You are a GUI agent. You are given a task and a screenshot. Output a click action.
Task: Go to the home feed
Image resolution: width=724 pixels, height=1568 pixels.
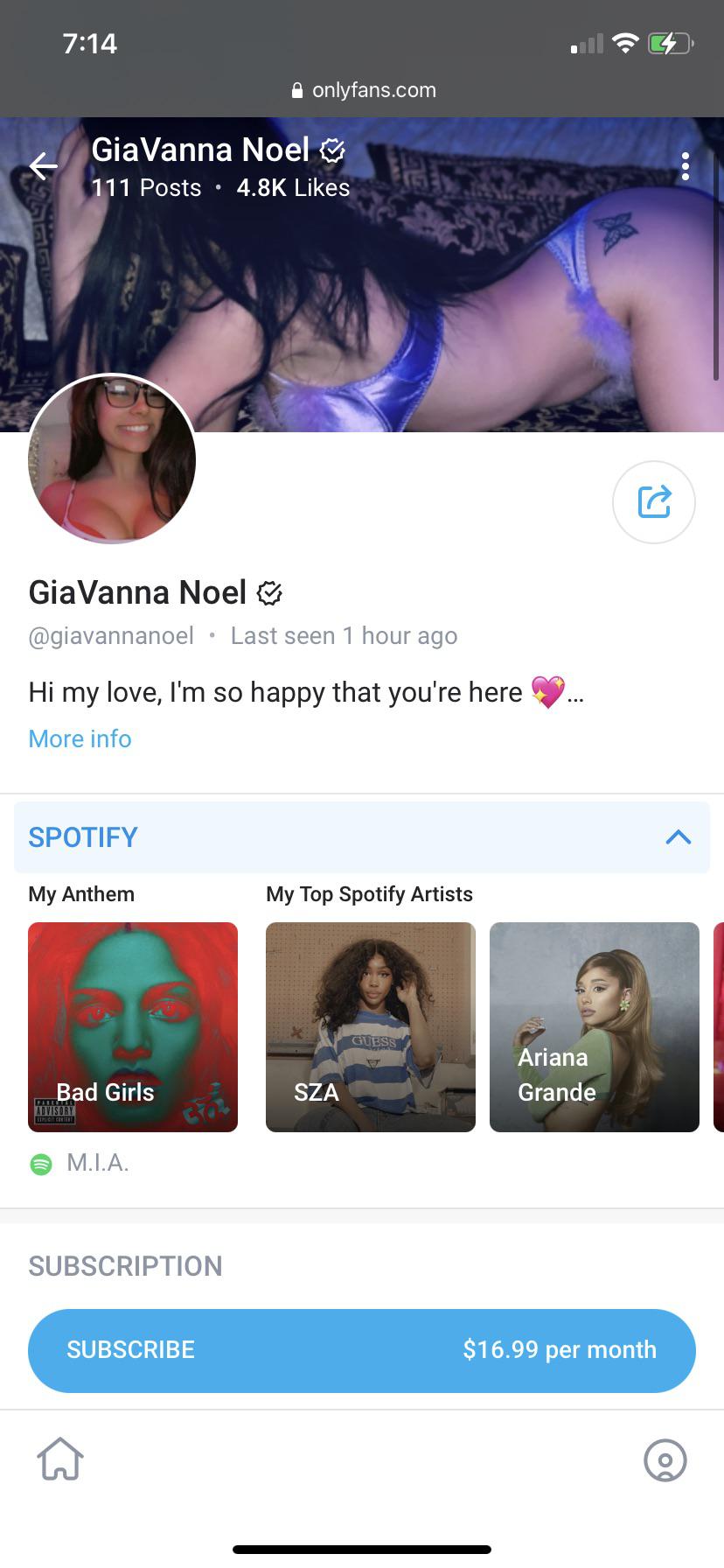click(x=60, y=1459)
